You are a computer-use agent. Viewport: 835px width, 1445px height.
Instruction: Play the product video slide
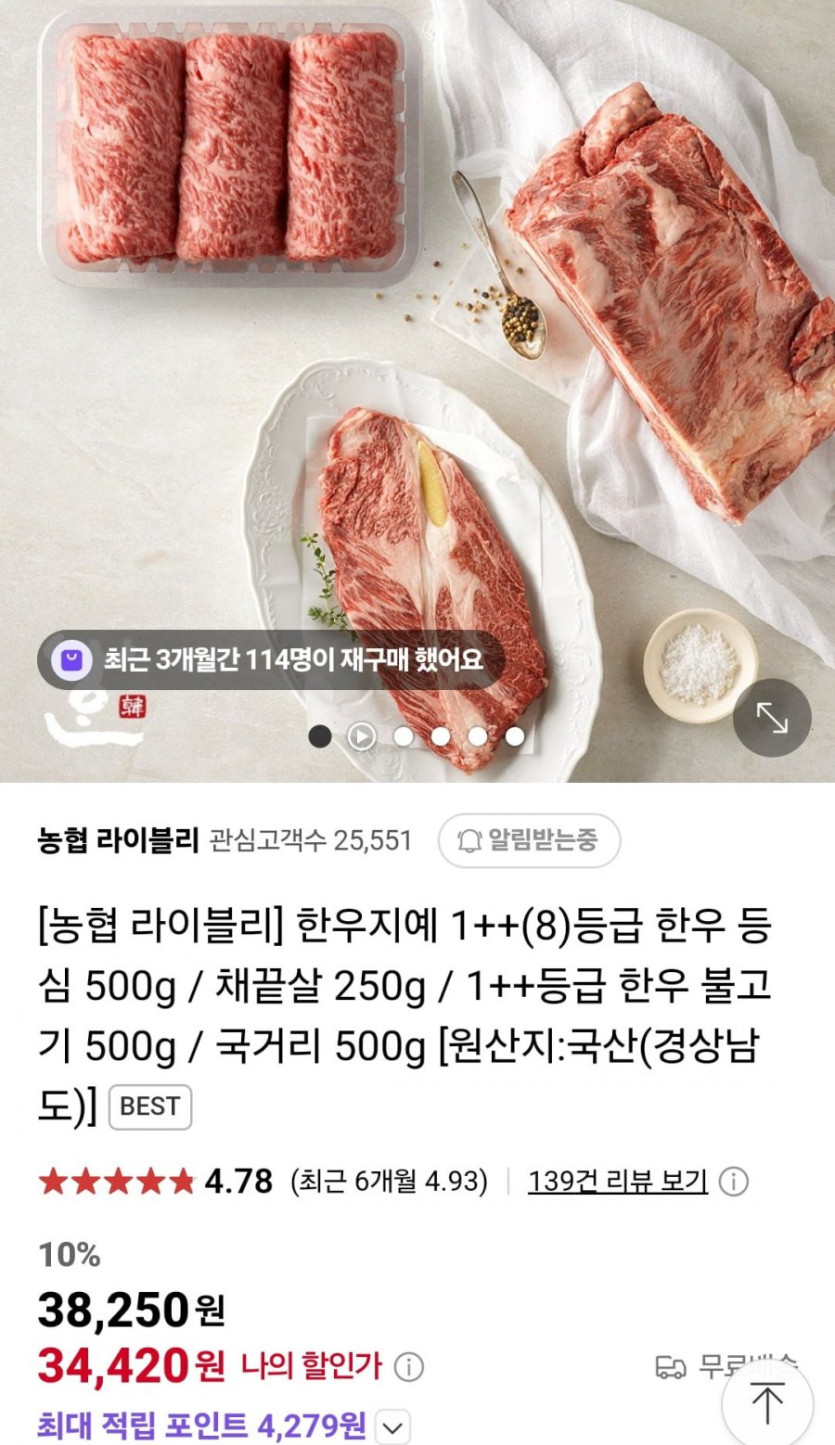[361, 737]
